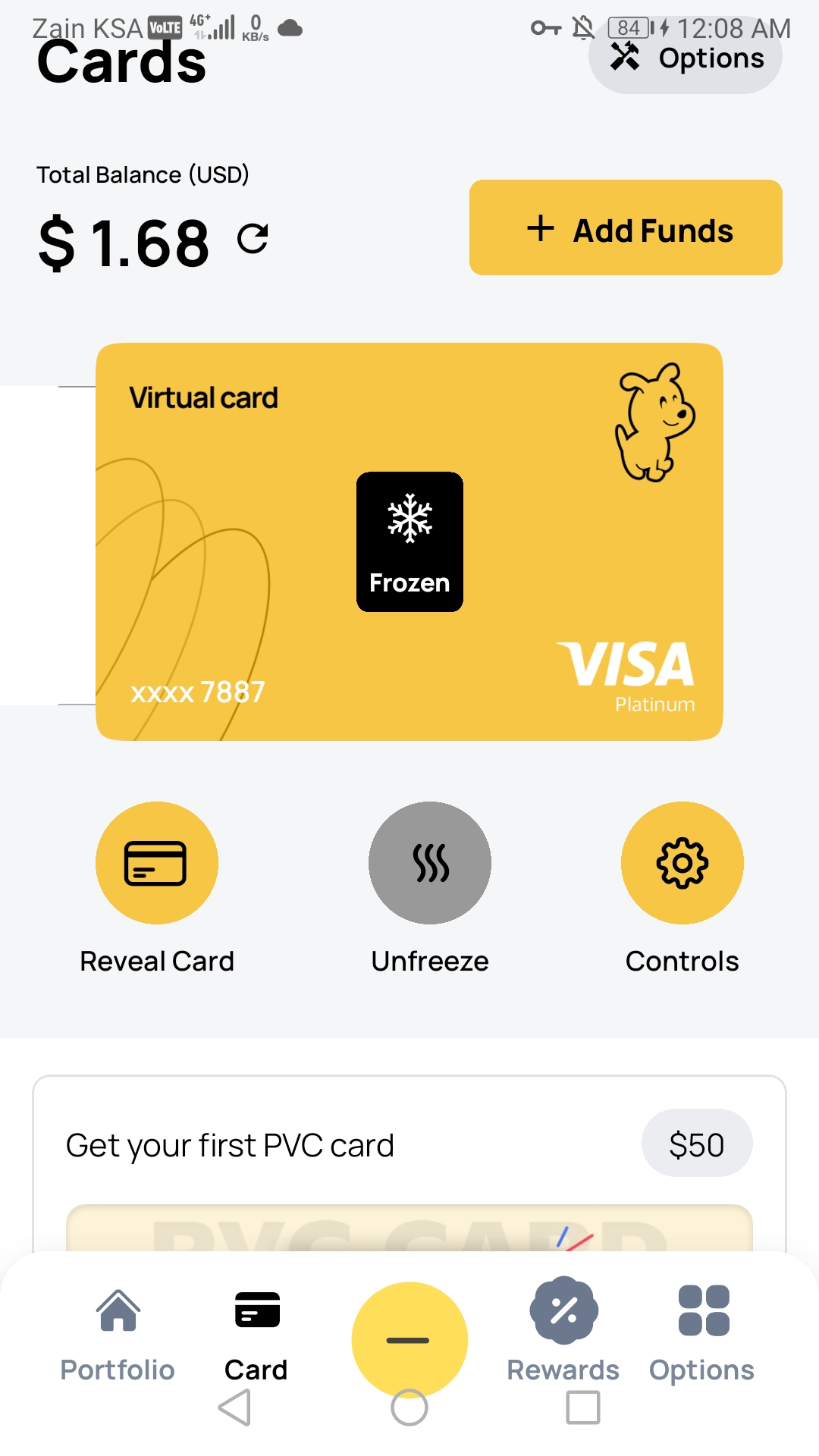Image resolution: width=819 pixels, height=1456 pixels.
Task: Refresh the total balance
Action: 253,239
